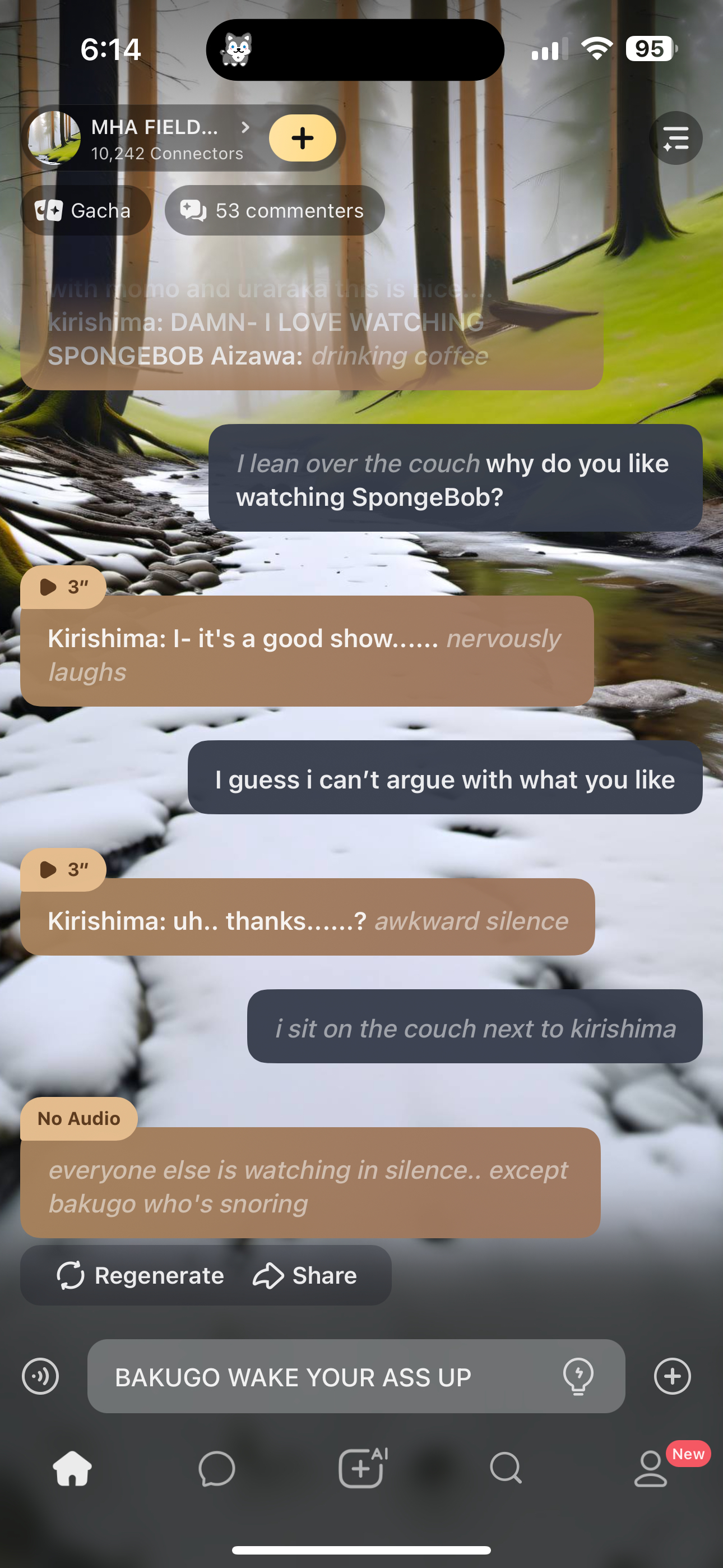Viewport: 723px width, 1568px height.
Task: View the 53 commenters
Action: 275,211
